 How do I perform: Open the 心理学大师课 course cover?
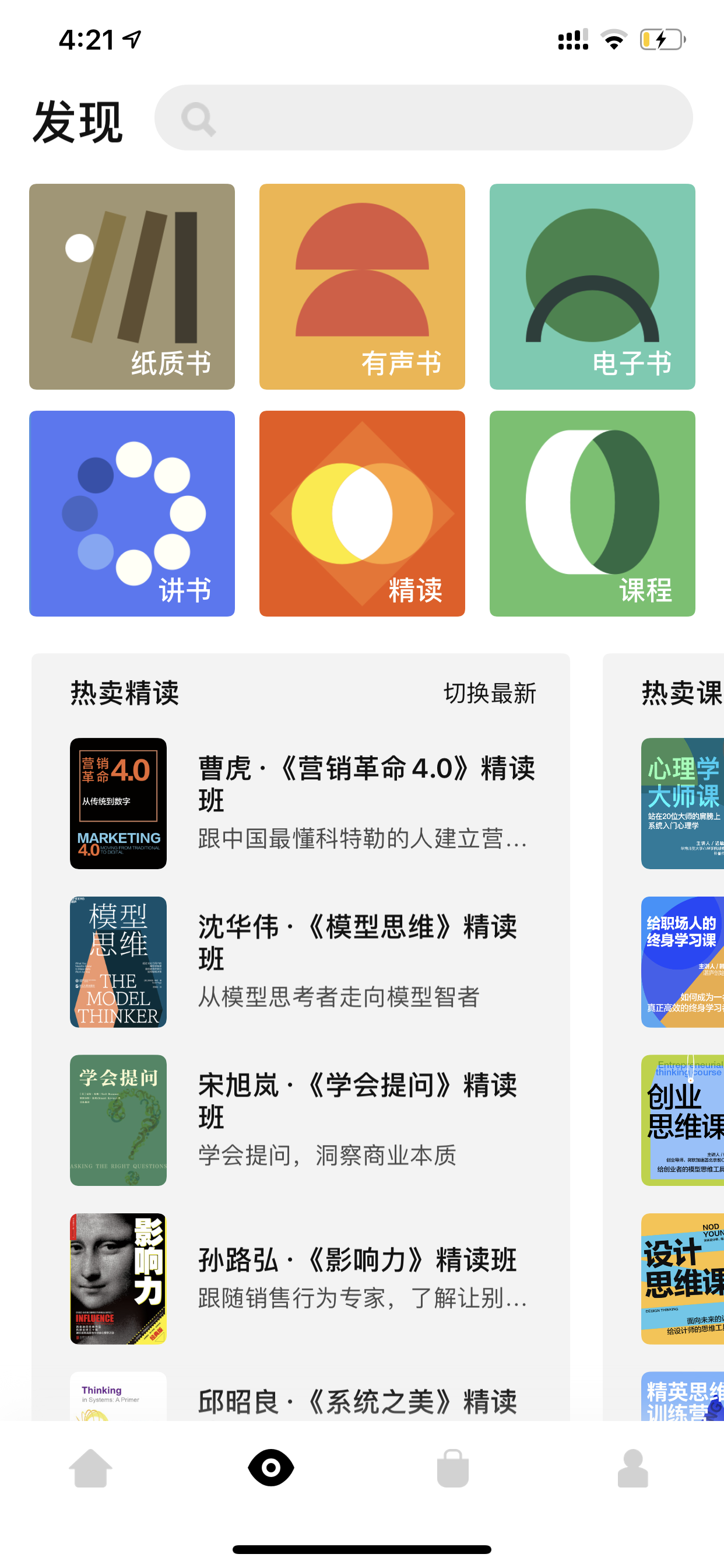click(682, 803)
